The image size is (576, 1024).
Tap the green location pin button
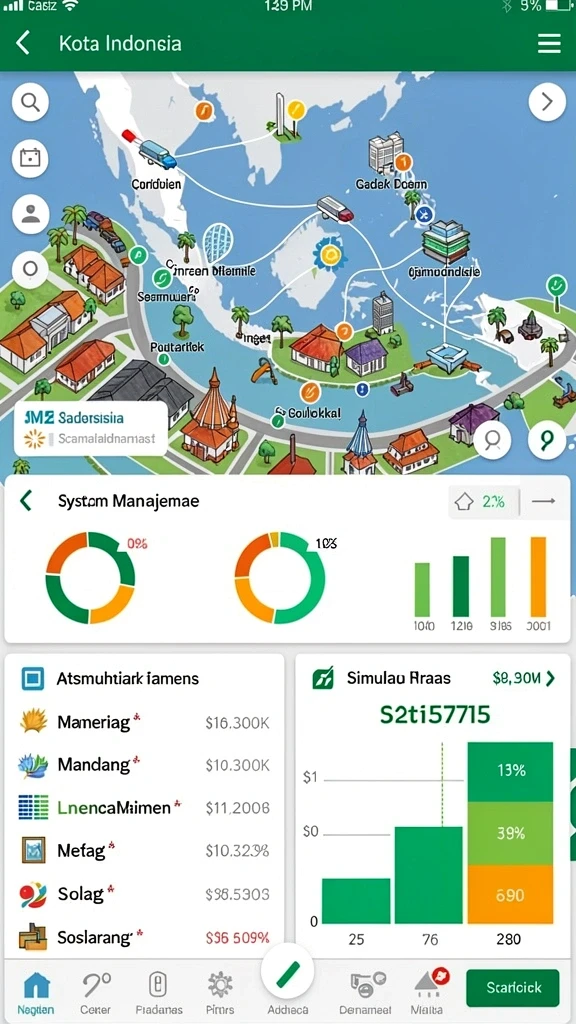[x=547, y=440]
